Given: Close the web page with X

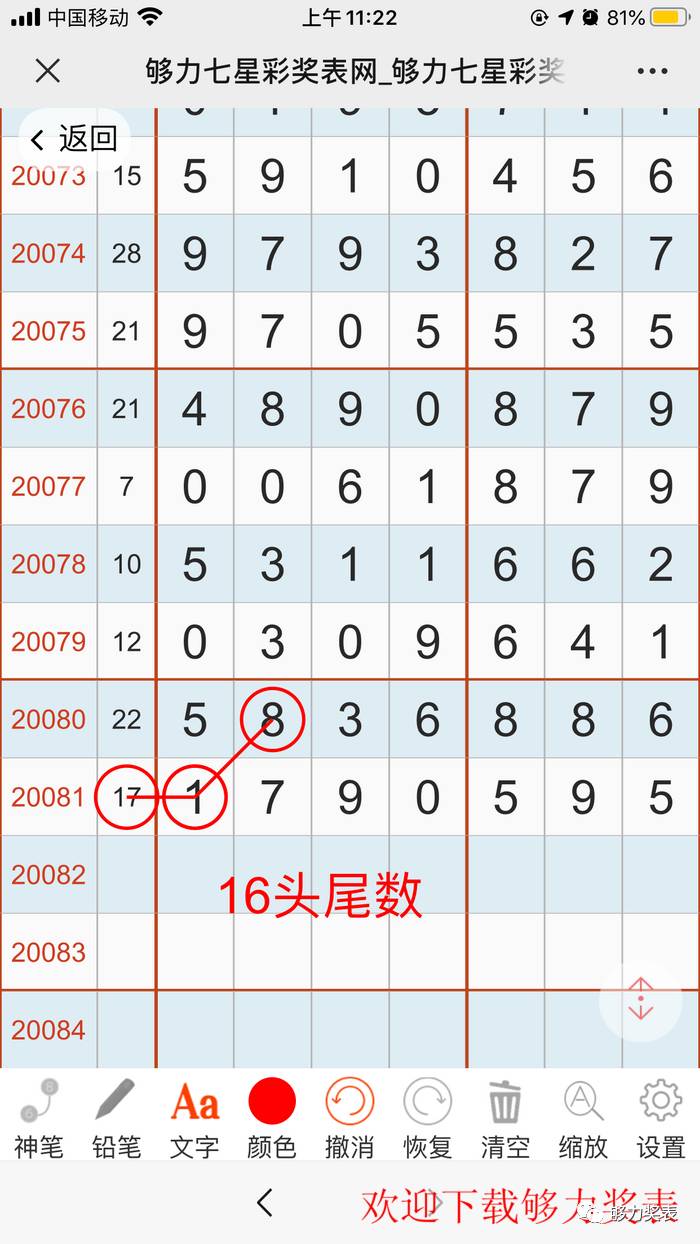Looking at the screenshot, I should 47,70.
